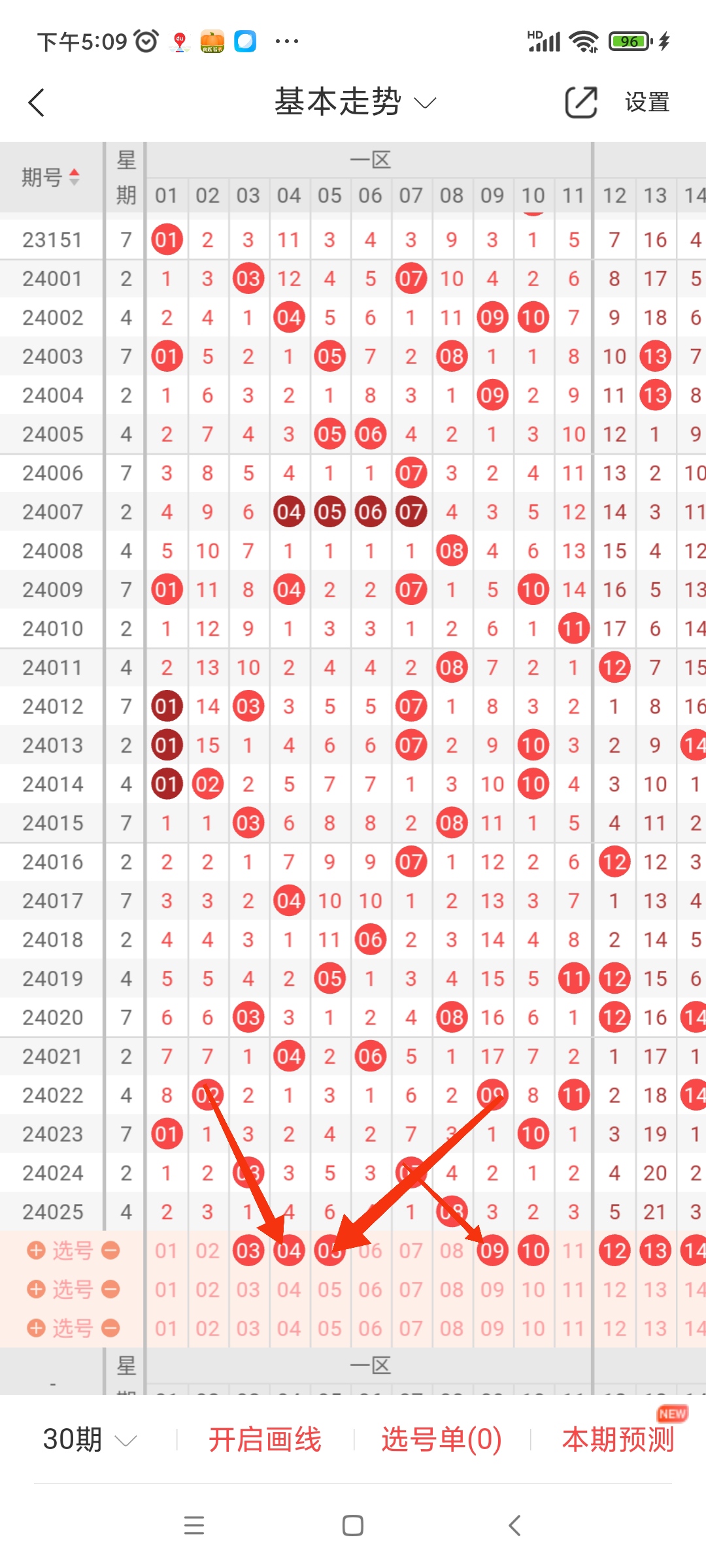Open the 选号单(0) selection list

441,1439
